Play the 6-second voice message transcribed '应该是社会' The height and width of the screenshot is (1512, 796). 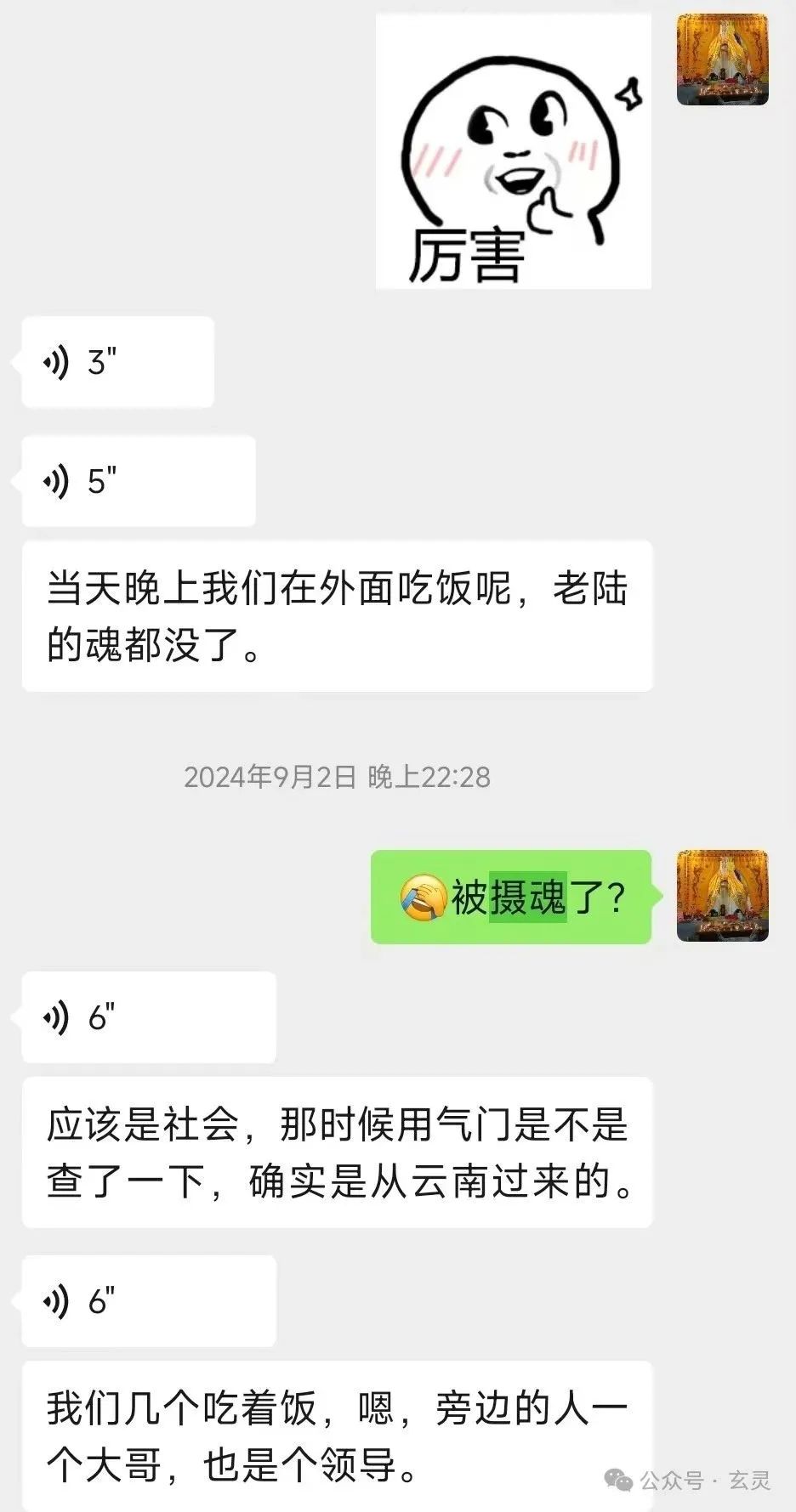pyautogui.click(x=148, y=1017)
